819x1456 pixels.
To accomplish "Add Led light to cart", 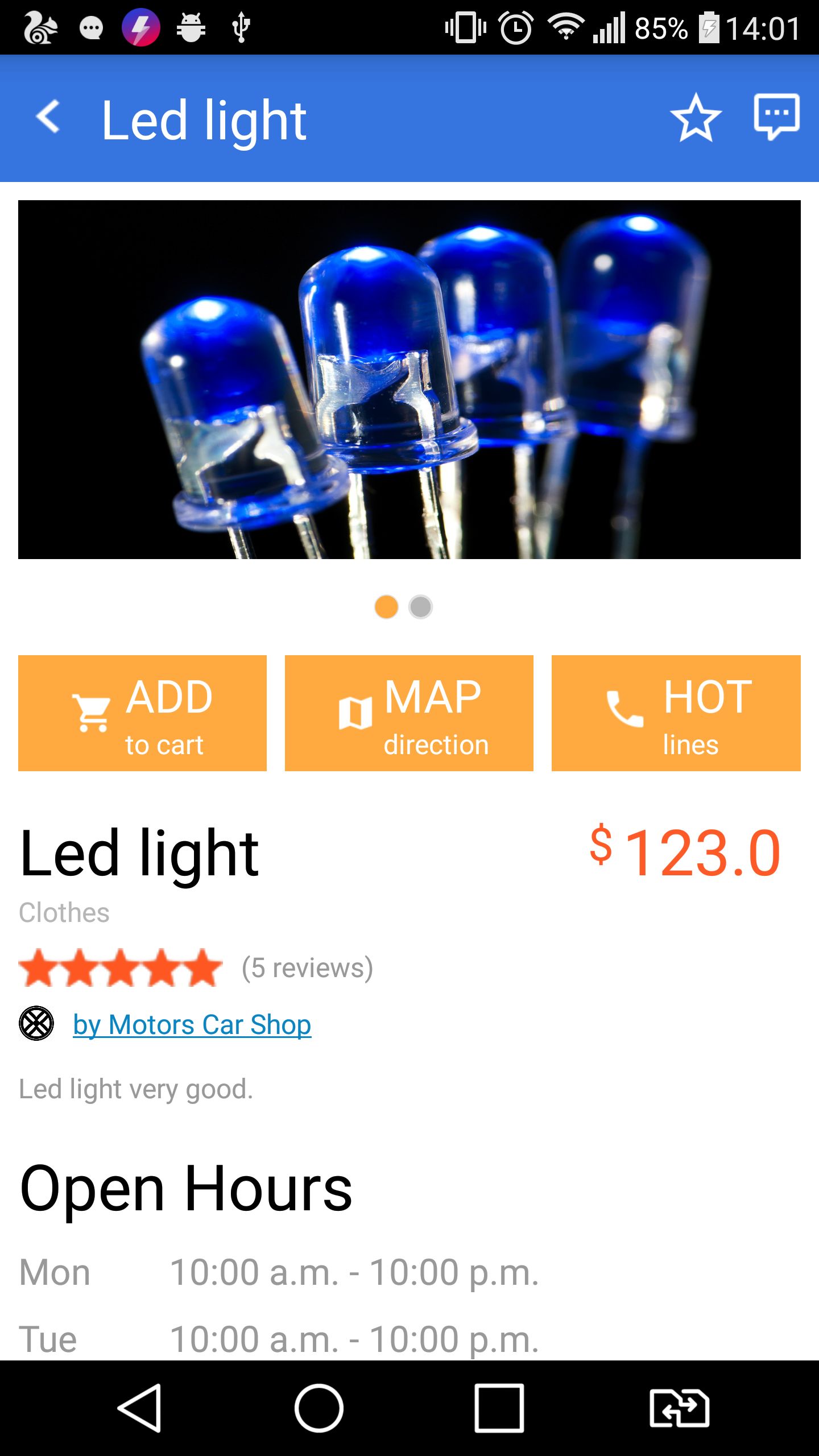I will (x=142, y=713).
